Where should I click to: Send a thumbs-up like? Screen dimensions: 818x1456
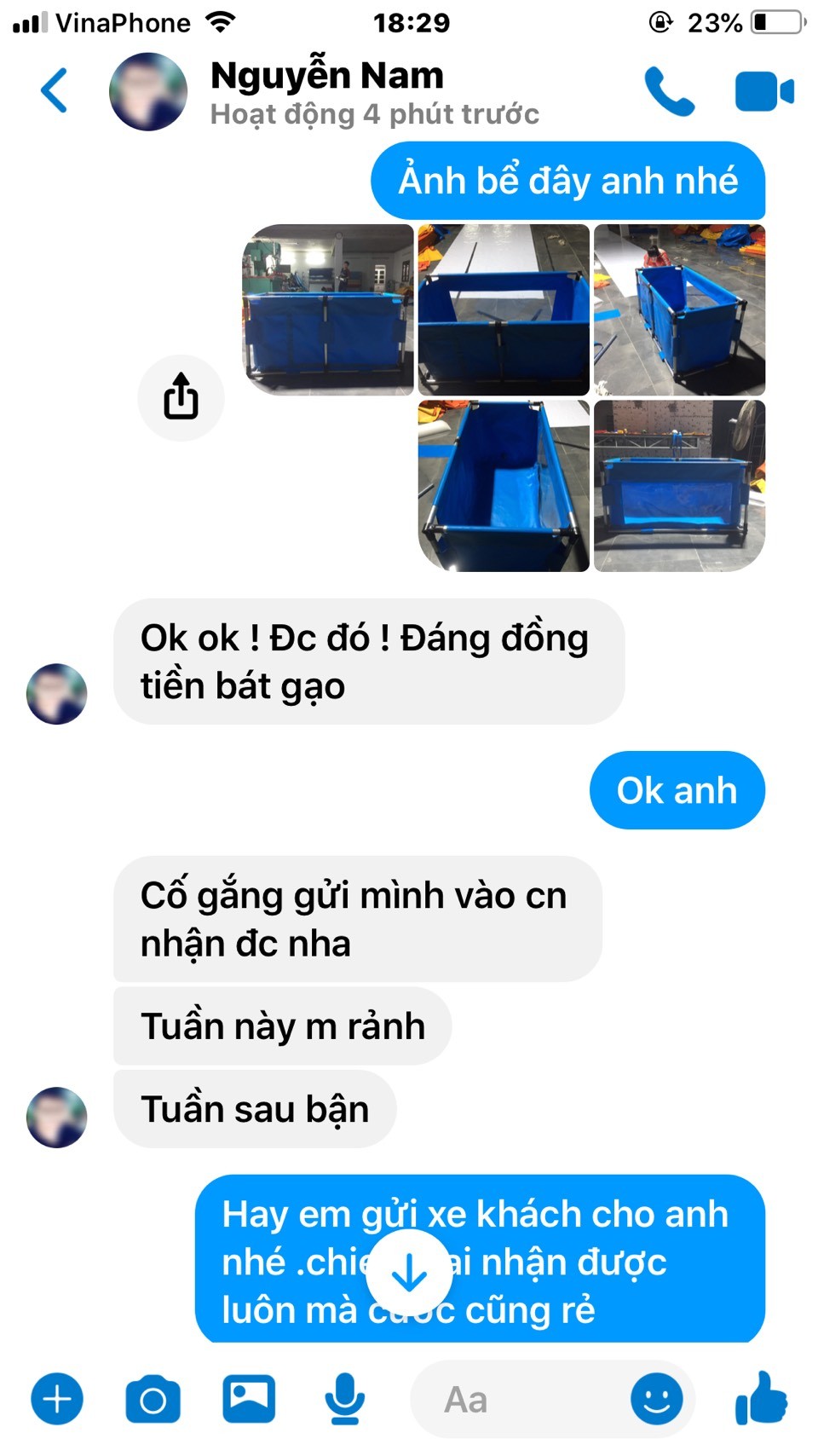[x=761, y=1397]
